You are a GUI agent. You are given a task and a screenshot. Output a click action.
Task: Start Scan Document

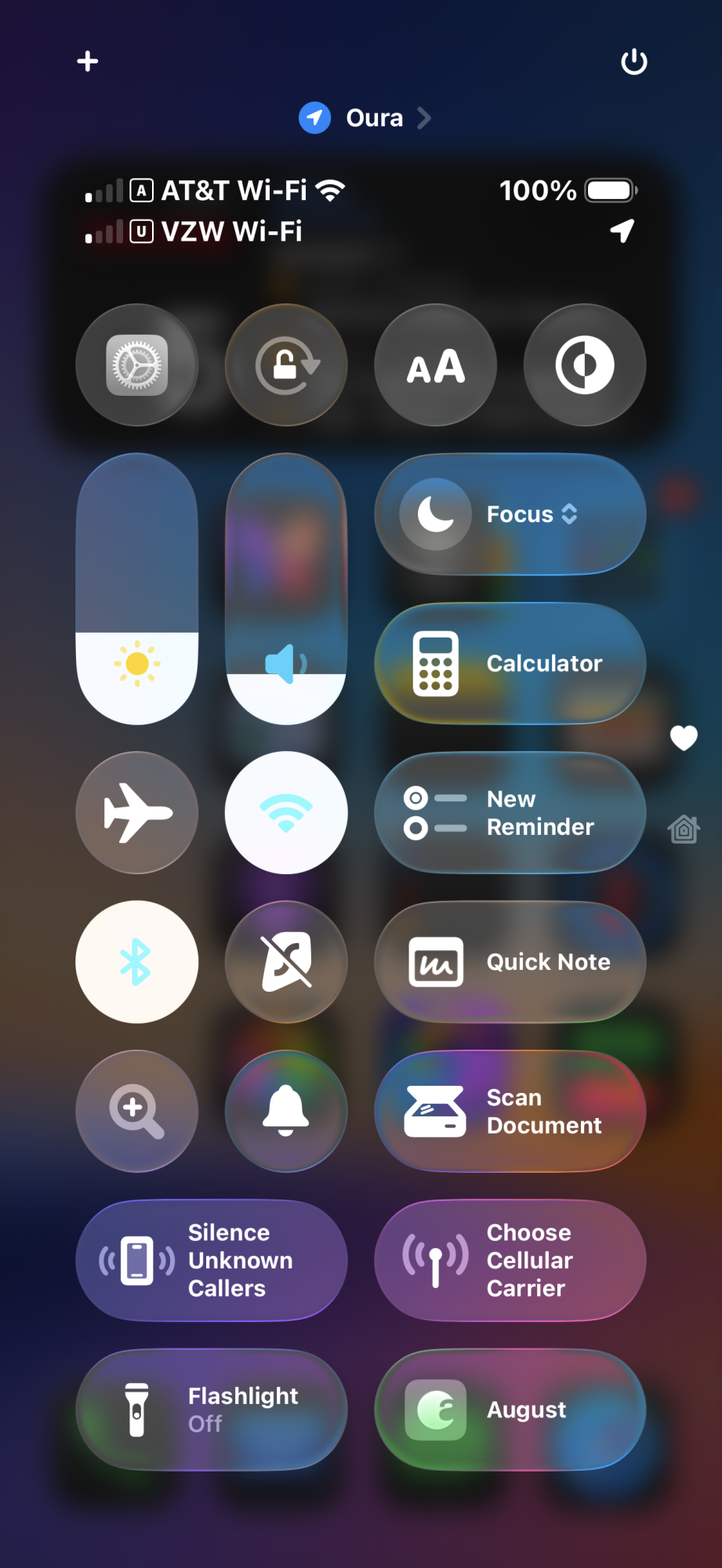[510, 1111]
